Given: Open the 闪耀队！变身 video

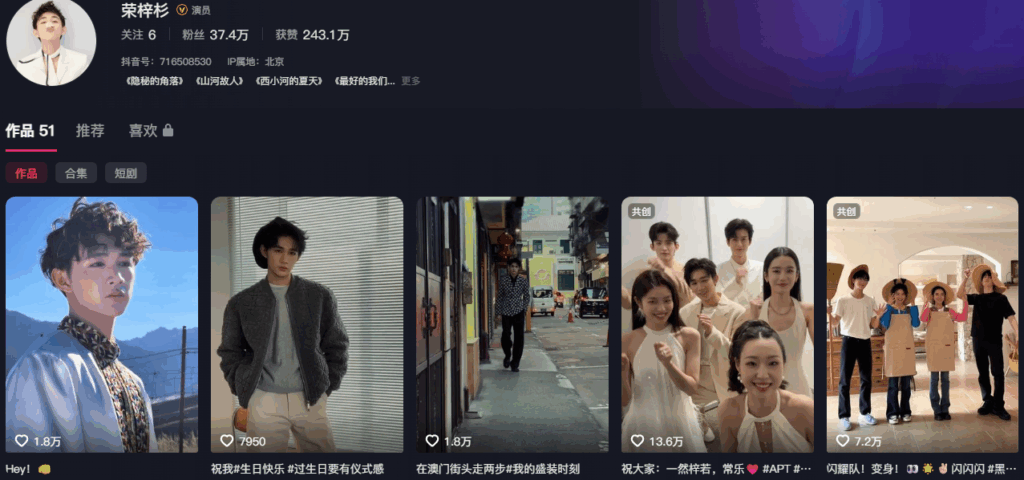Looking at the screenshot, I should tap(922, 324).
